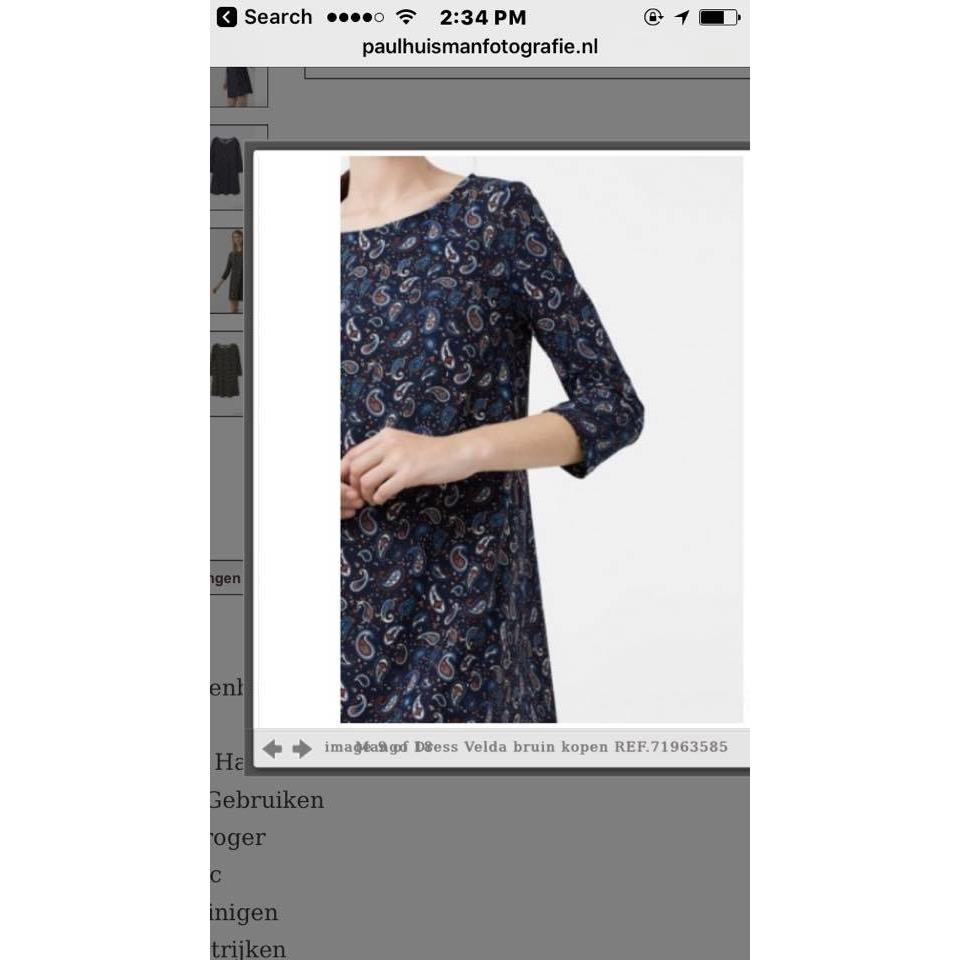Open the thumbnail of model standing full-length

click(x=229, y=270)
